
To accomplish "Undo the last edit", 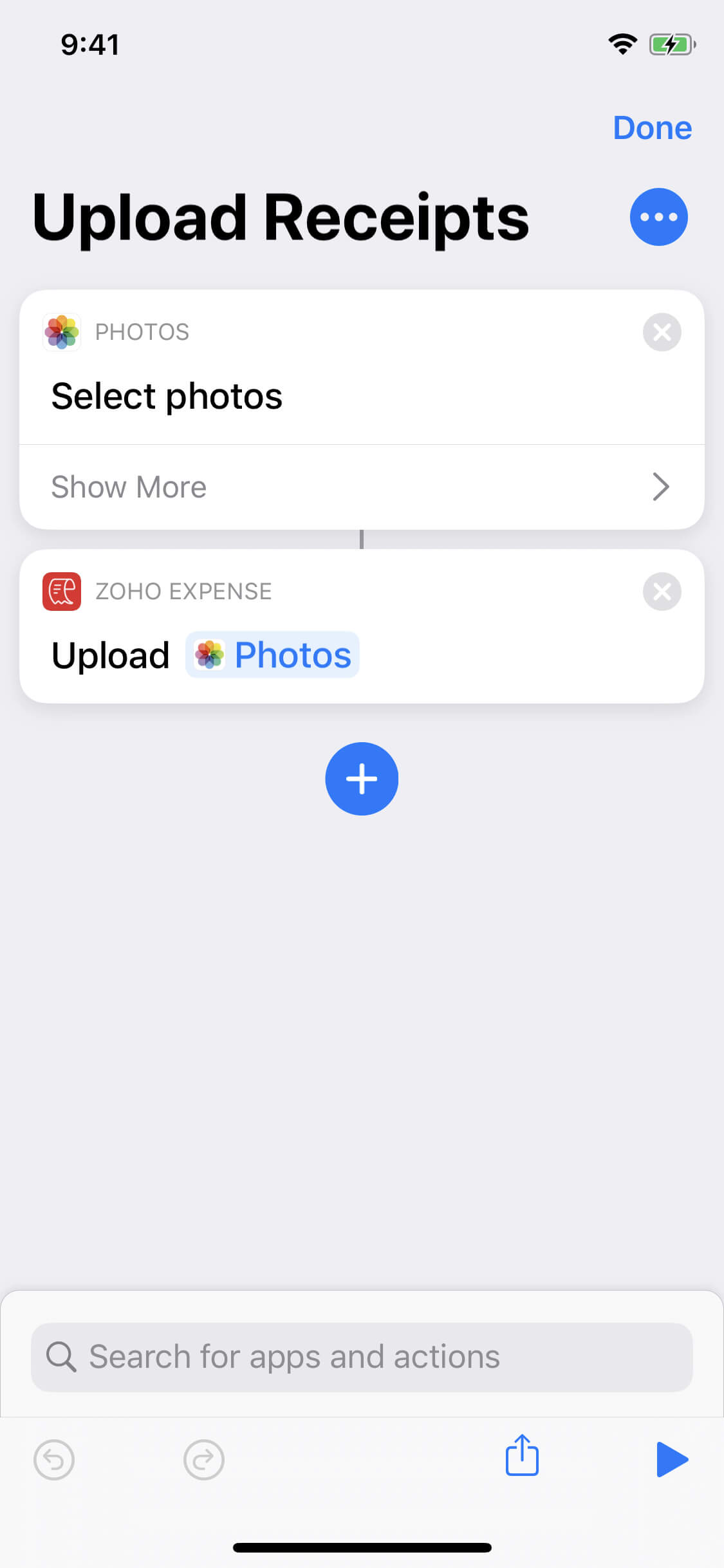I will click(54, 1460).
